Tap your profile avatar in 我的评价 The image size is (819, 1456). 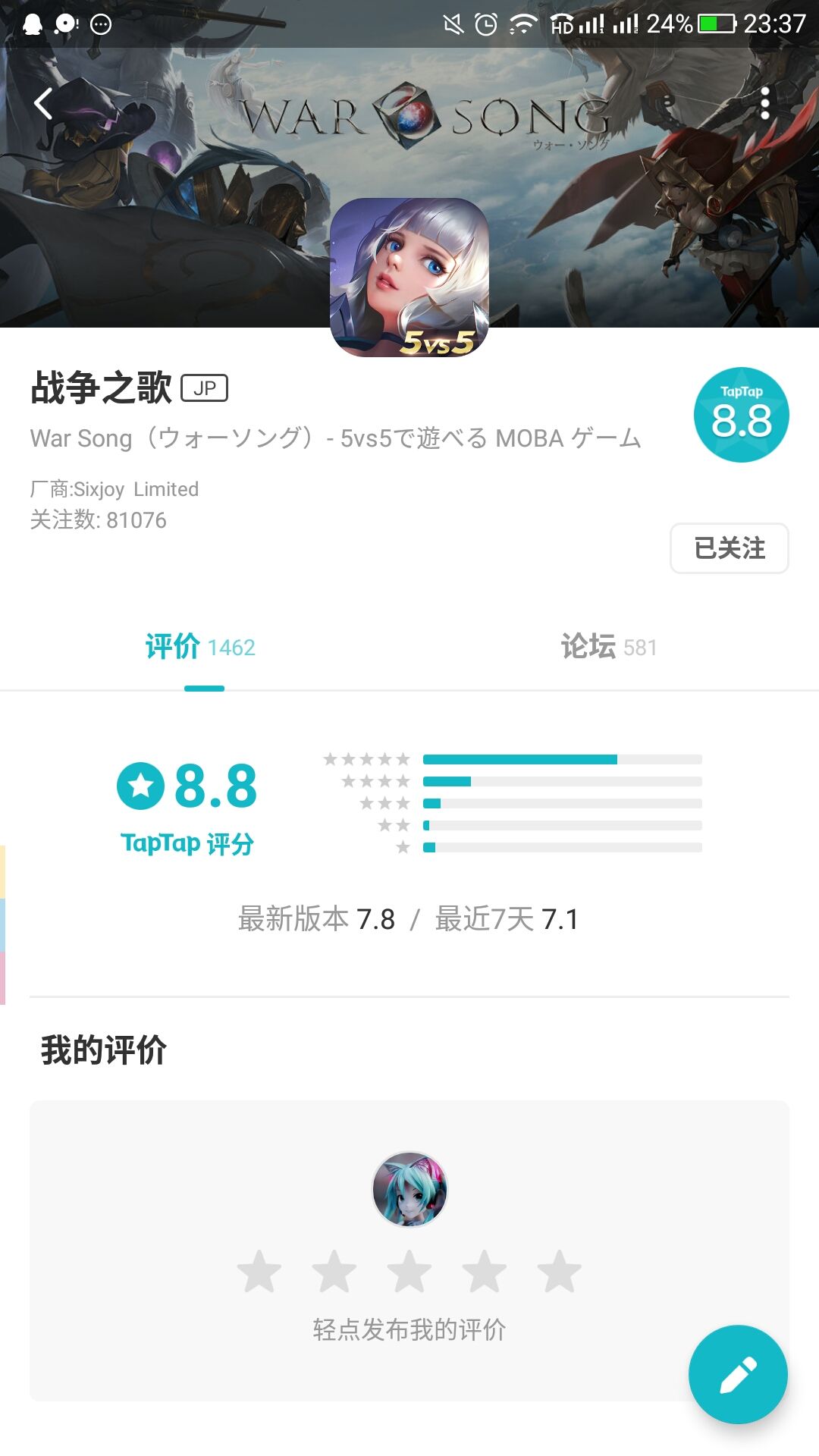click(409, 1189)
